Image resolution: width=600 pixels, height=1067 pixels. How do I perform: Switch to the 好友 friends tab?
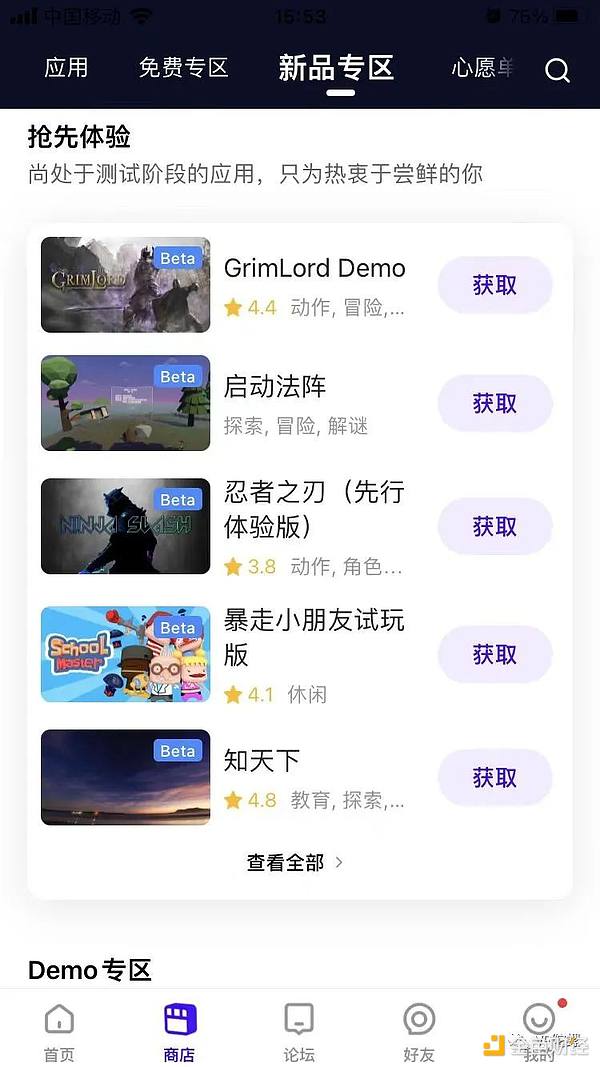pyautogui.click(x=419, y=1031)
